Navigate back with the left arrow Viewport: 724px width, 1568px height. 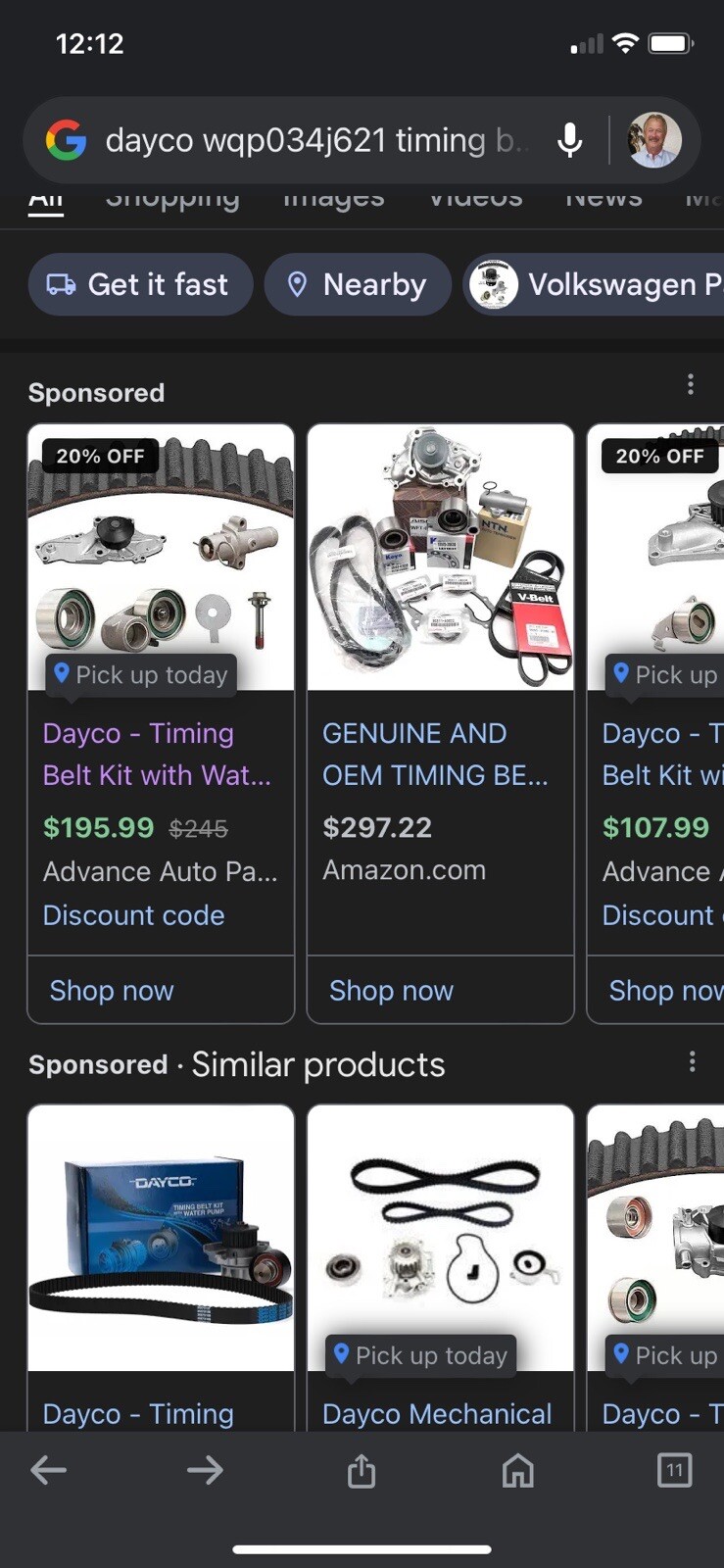pyautogui.click(x=48, y=1470)
